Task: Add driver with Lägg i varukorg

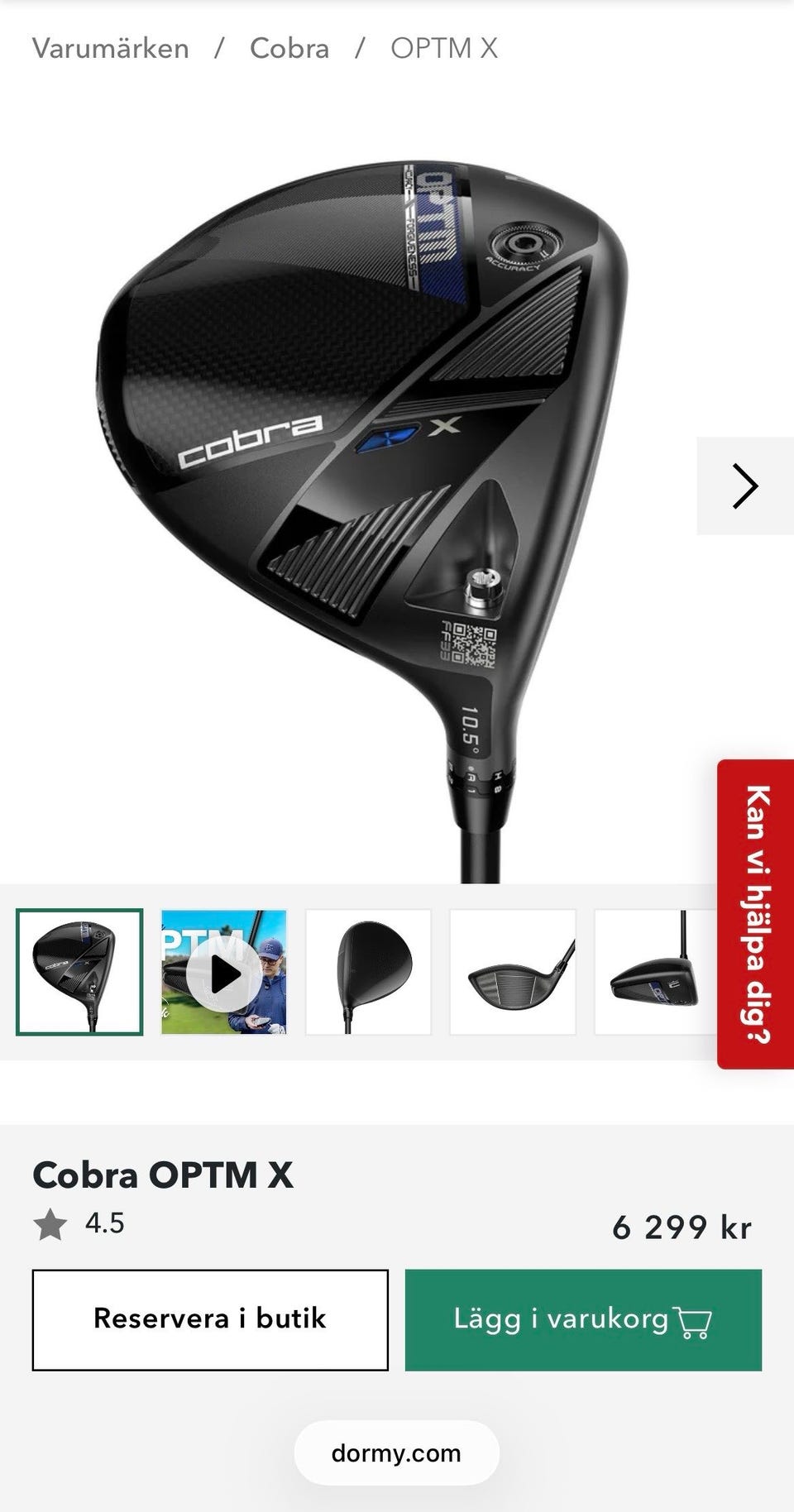Action: point(583,1319)
